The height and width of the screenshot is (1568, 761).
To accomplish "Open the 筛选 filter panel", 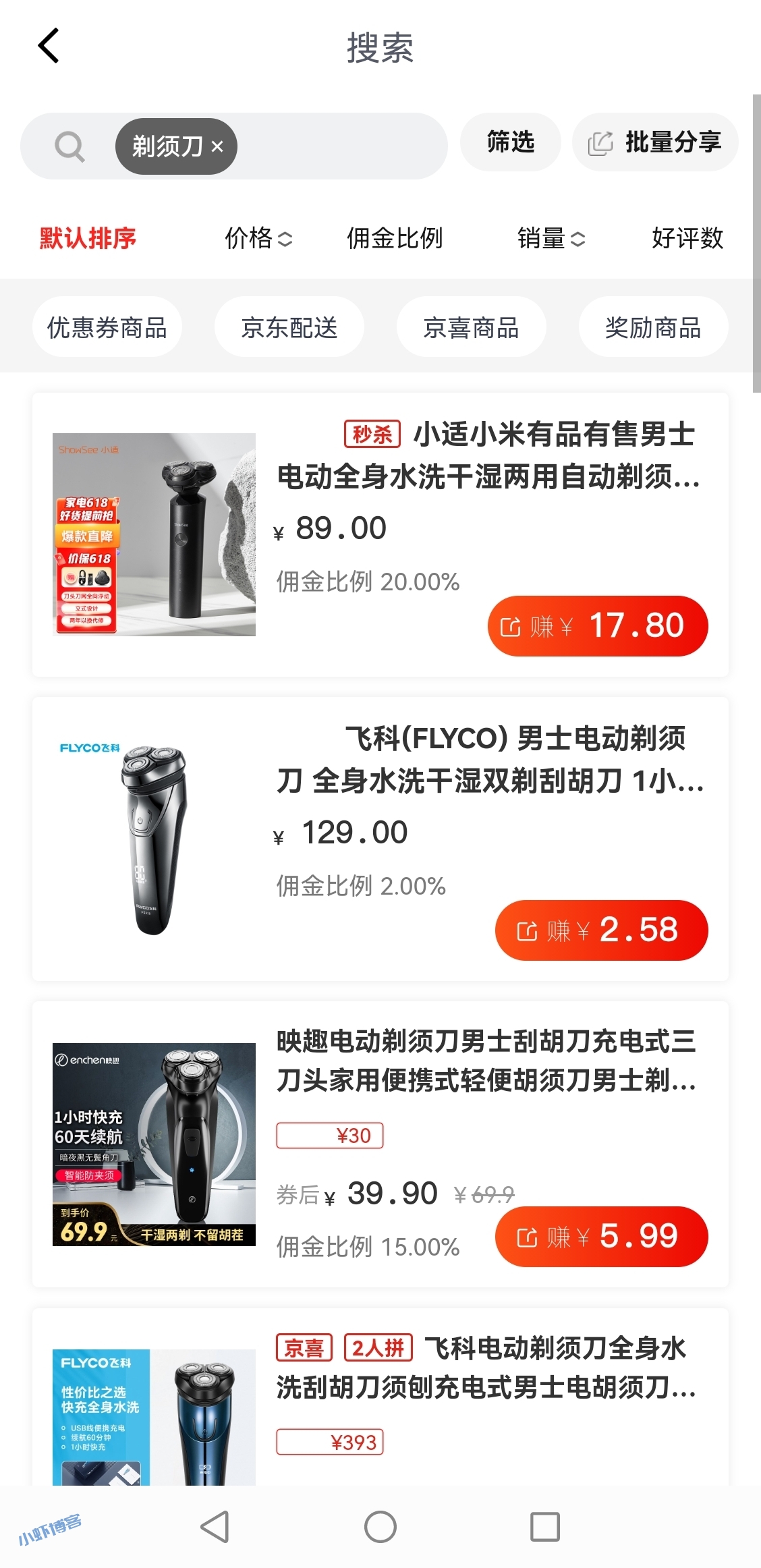I will coord(510,142).
